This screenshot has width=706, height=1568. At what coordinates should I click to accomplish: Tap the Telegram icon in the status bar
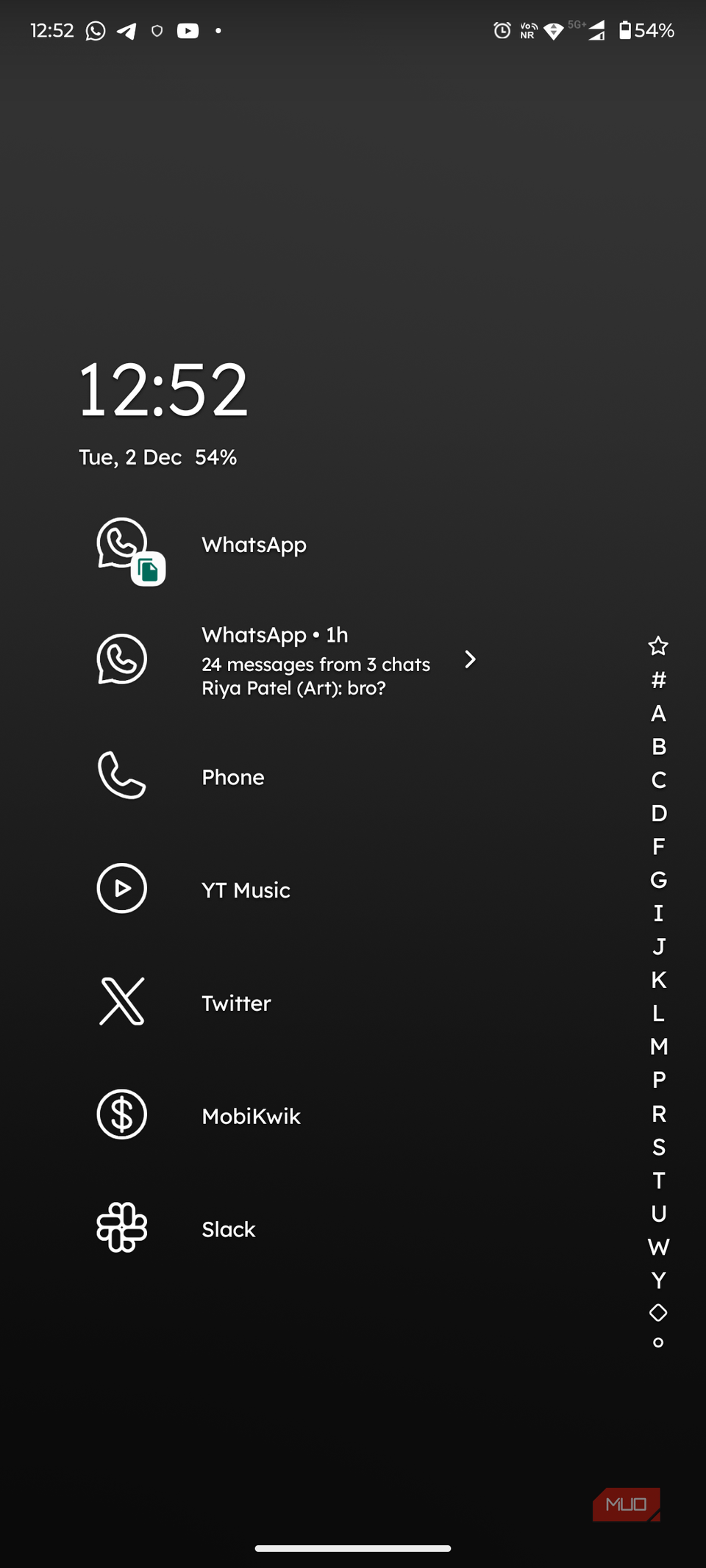pyautogui.click(x=126, y=31)
